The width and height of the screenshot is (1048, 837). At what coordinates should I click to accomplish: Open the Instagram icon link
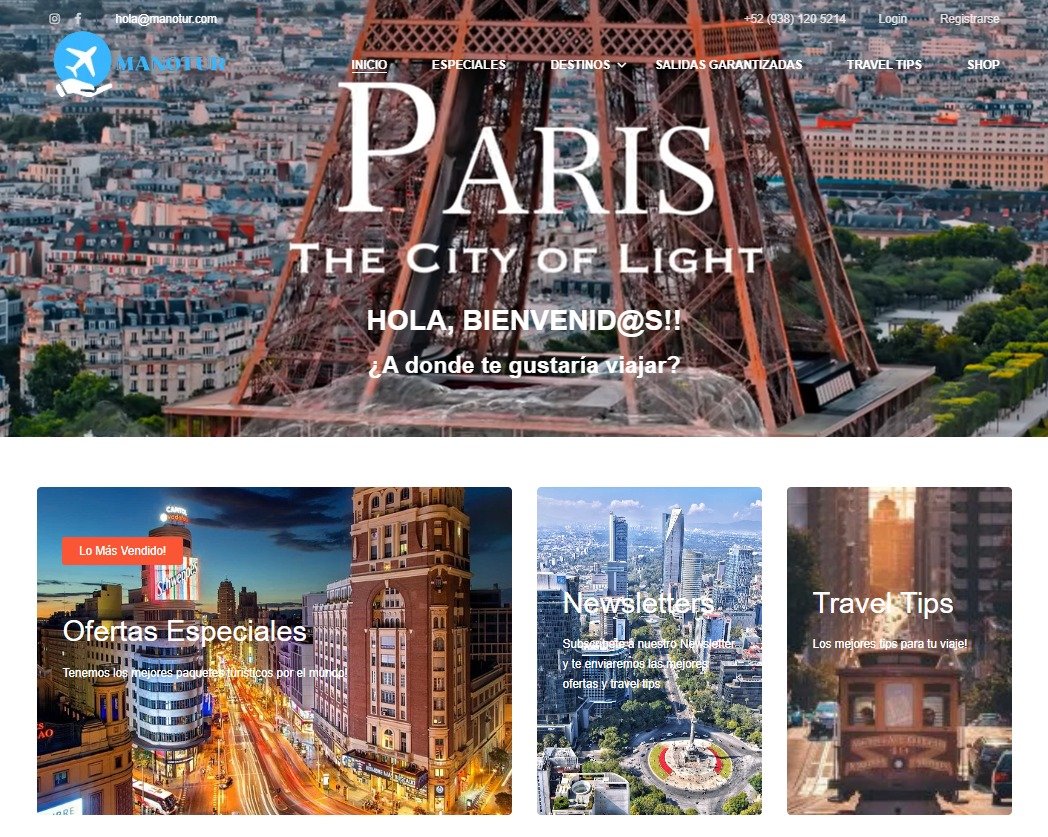pyautogui.click(x=54, y=19)
